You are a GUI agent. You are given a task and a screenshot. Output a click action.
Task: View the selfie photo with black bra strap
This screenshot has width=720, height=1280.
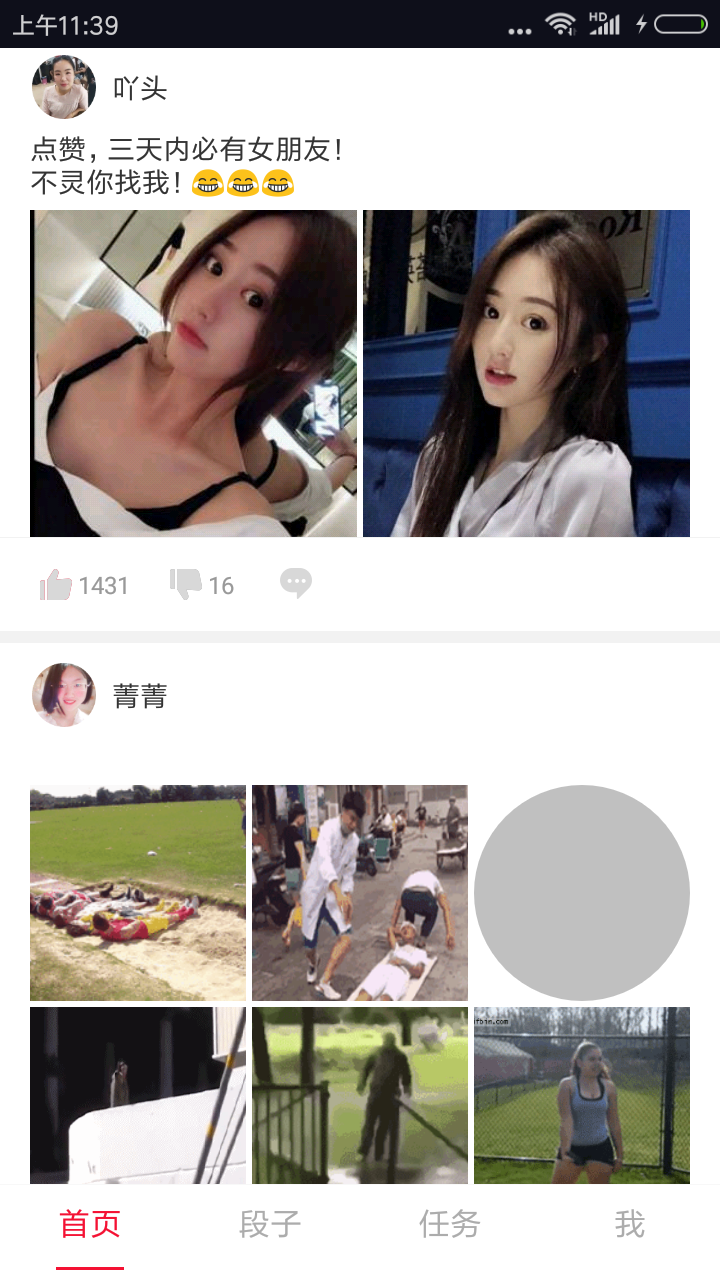(x=193, y=373)
